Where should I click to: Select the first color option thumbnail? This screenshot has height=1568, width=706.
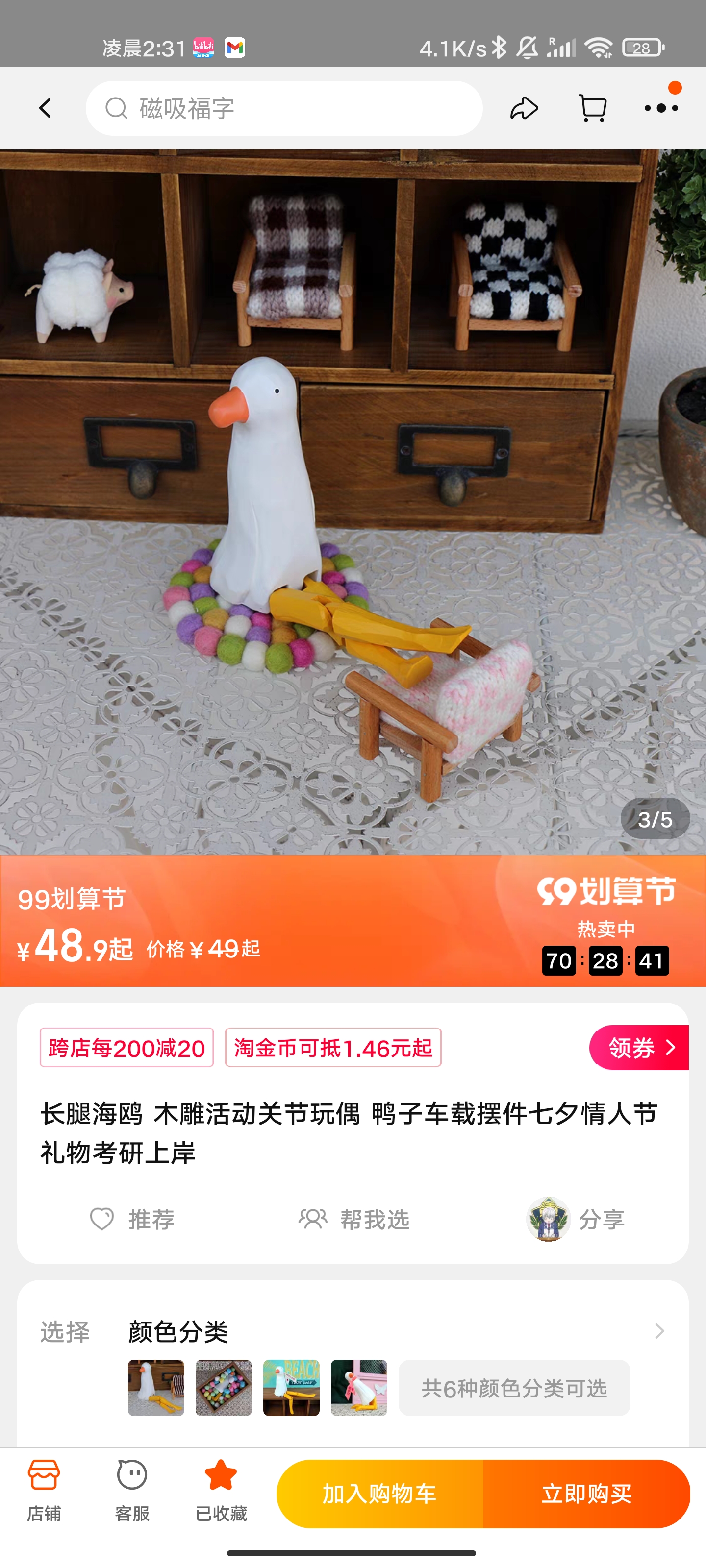click(x=156, y=1387)
